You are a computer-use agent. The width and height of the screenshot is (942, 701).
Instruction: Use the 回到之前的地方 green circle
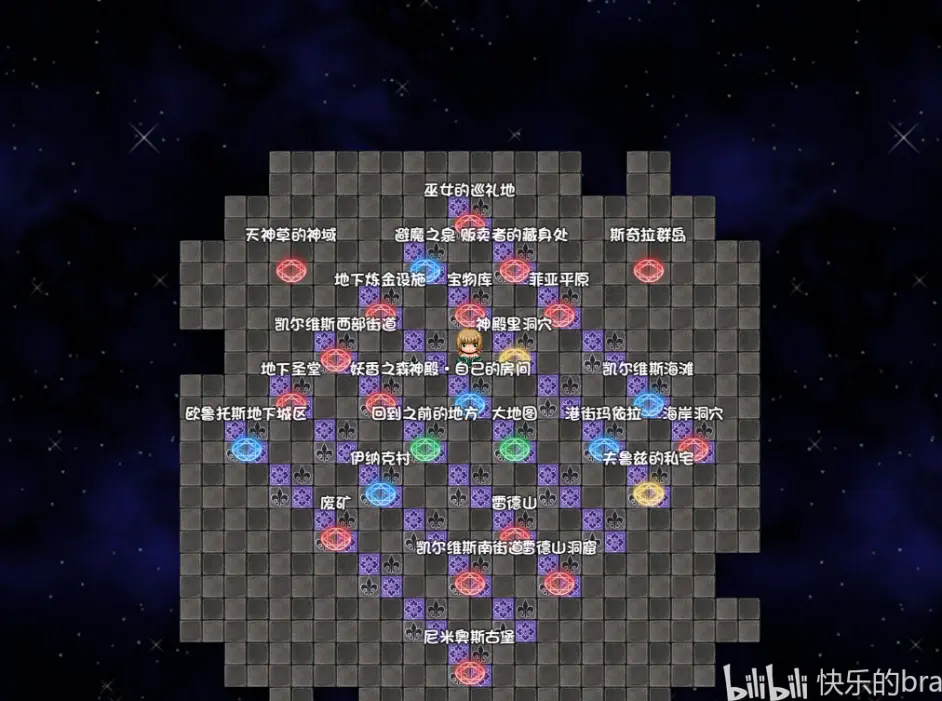(425, 448)
